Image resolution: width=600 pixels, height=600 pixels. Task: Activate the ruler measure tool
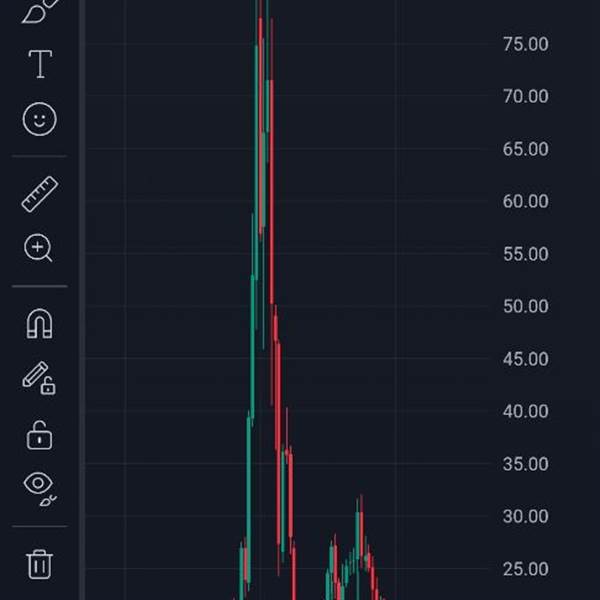40,193
